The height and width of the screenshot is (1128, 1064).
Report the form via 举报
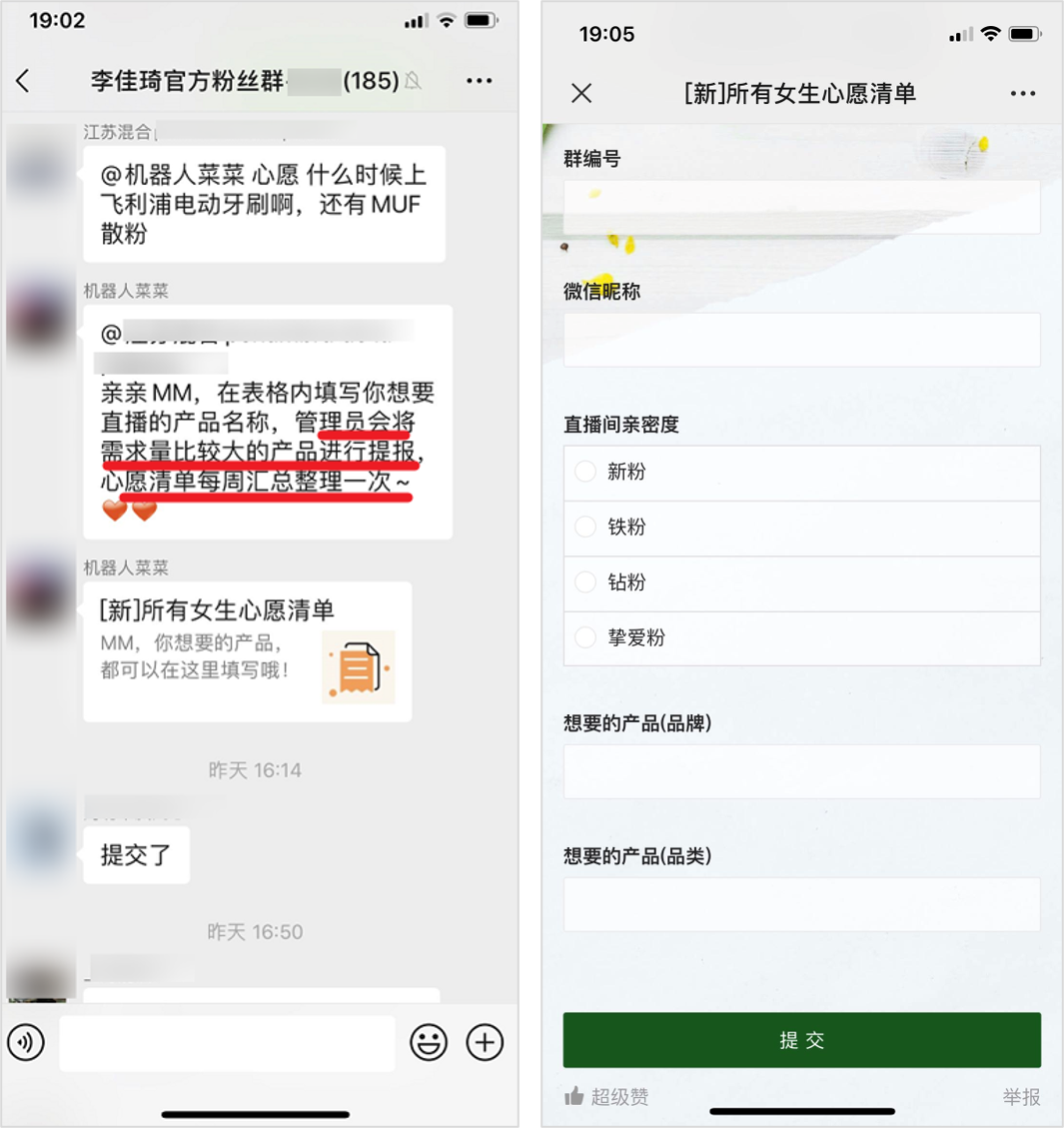tap(1021, 1097)
